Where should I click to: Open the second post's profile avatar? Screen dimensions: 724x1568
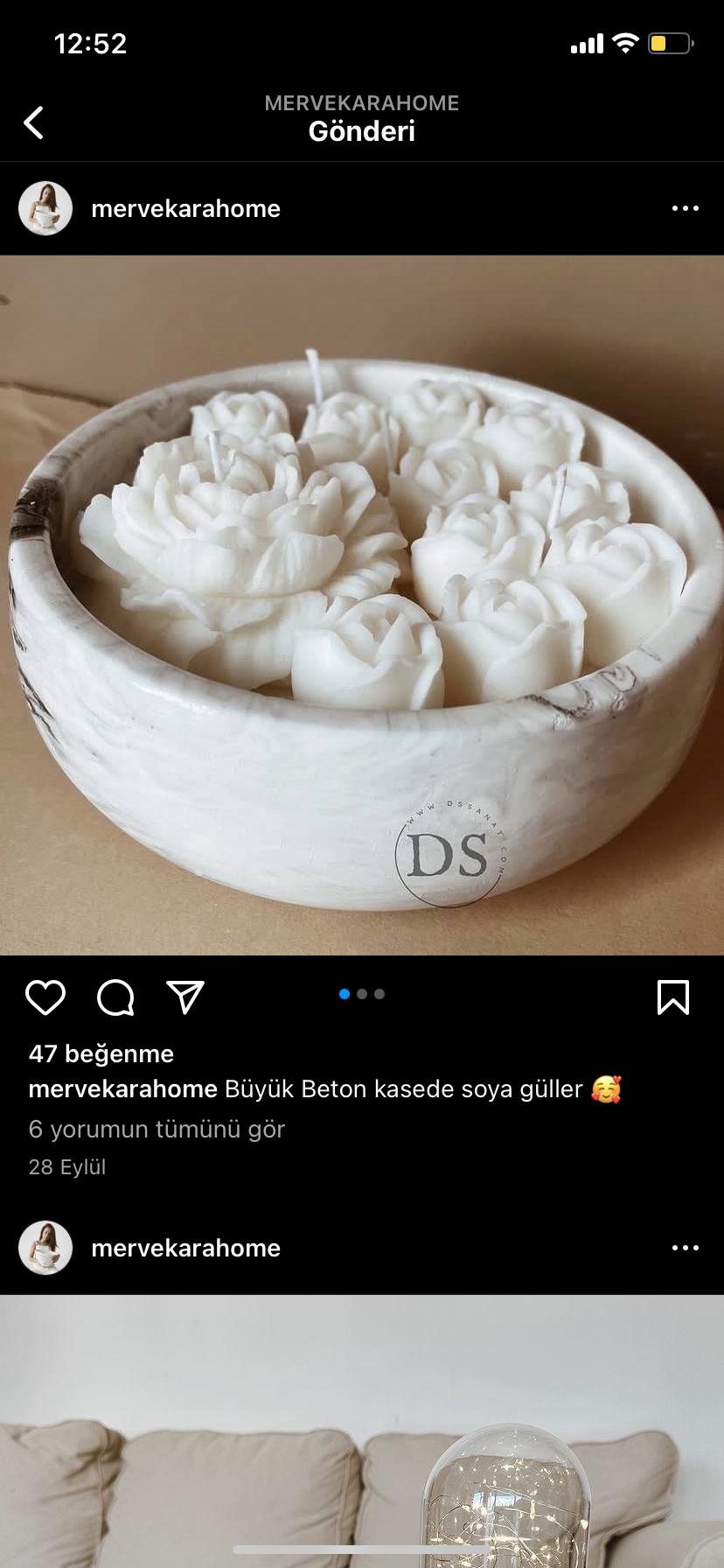[x=45, y=1249]
